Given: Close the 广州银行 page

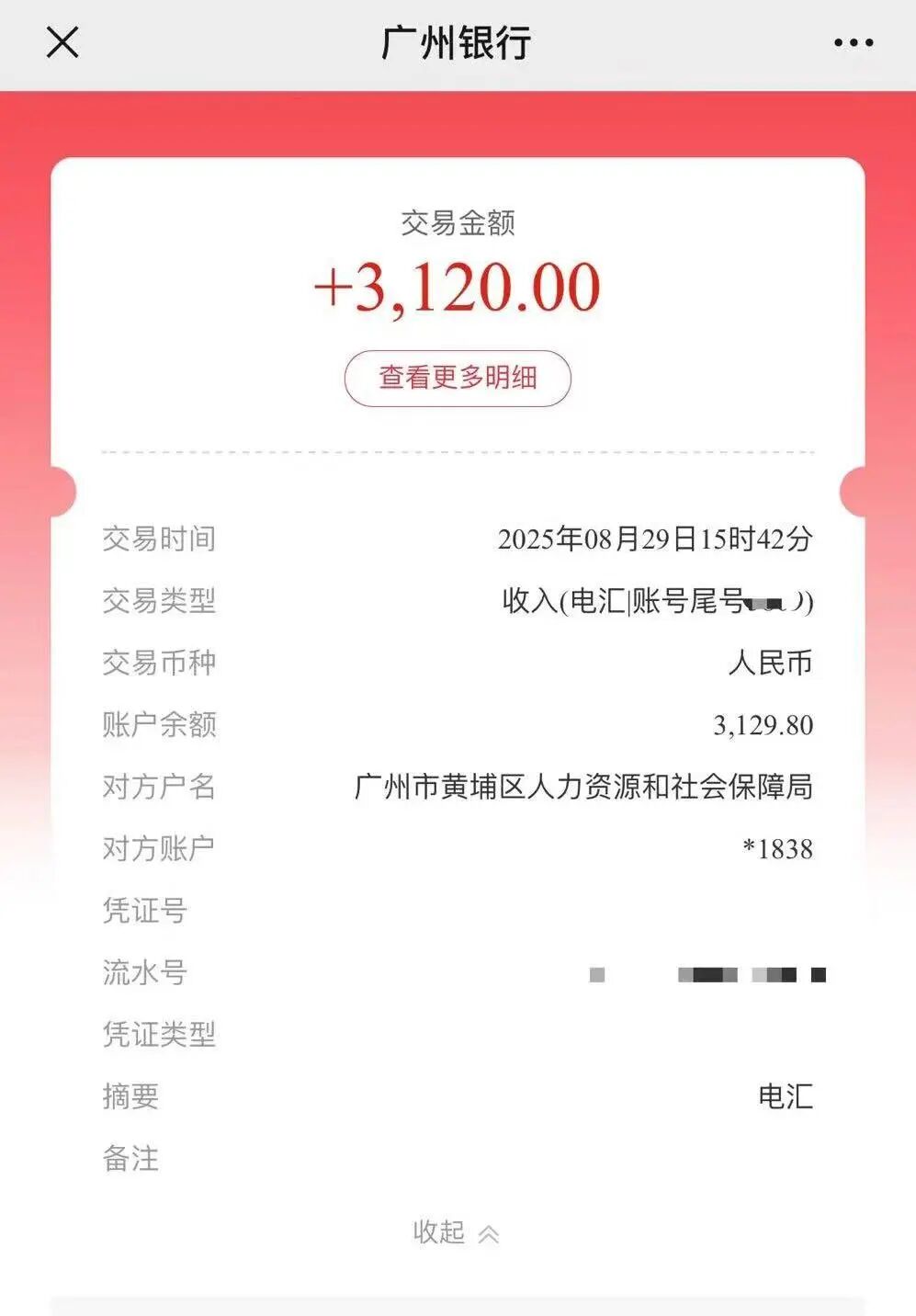Looking at the screenshot, I should (62, 42).
